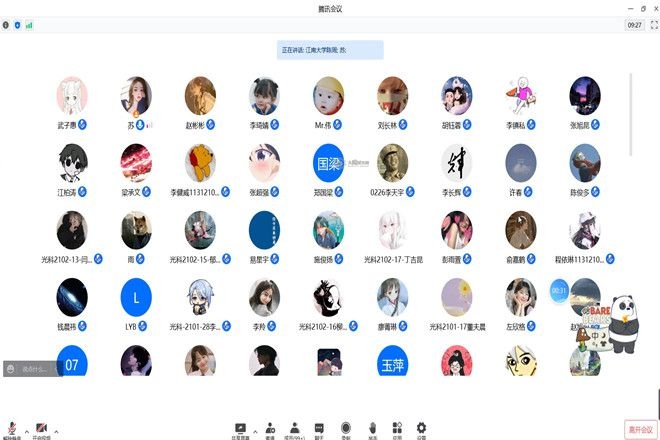This screenshot has width=660, height=440.
Task: Select participant LYB's tile
Action: 135,296
